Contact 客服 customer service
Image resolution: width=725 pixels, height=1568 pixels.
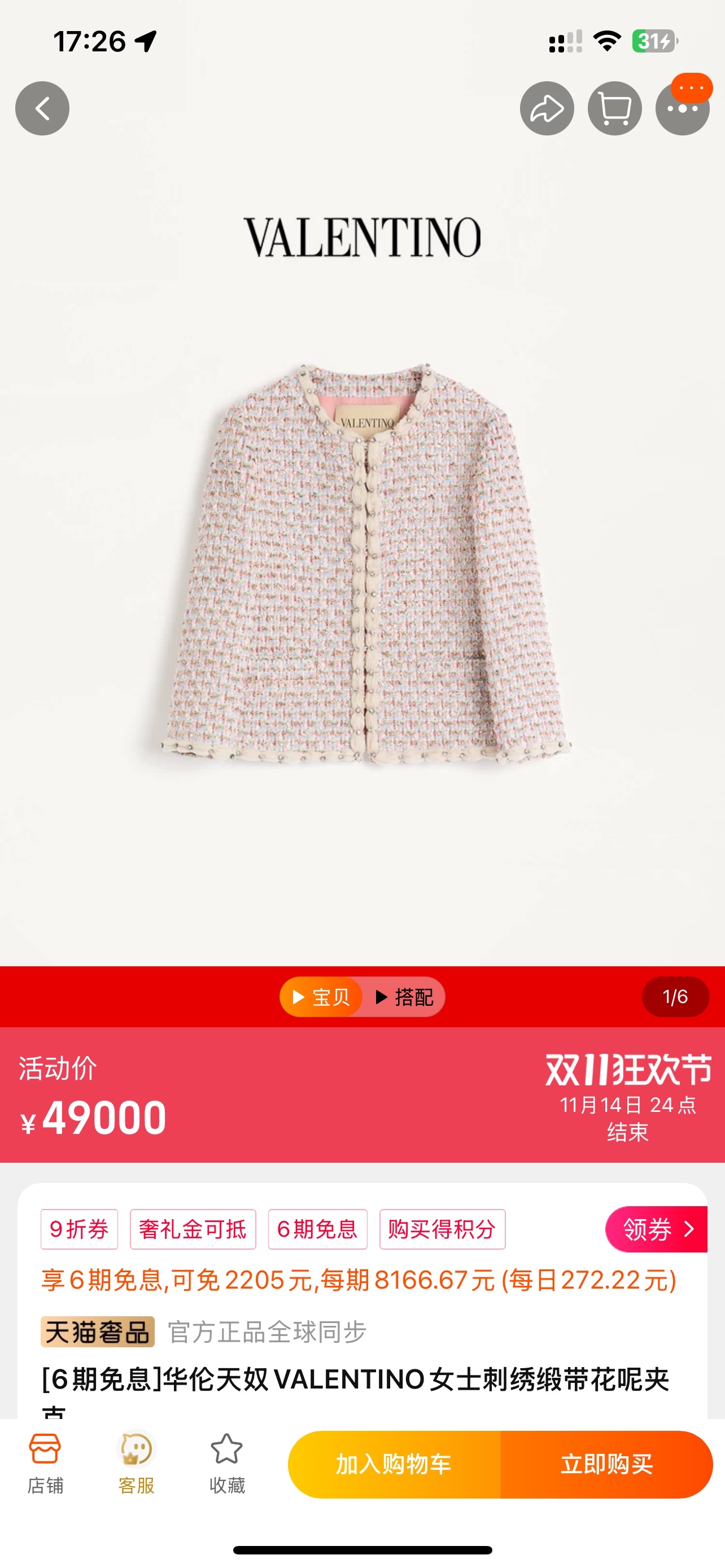pos(136,1464)
